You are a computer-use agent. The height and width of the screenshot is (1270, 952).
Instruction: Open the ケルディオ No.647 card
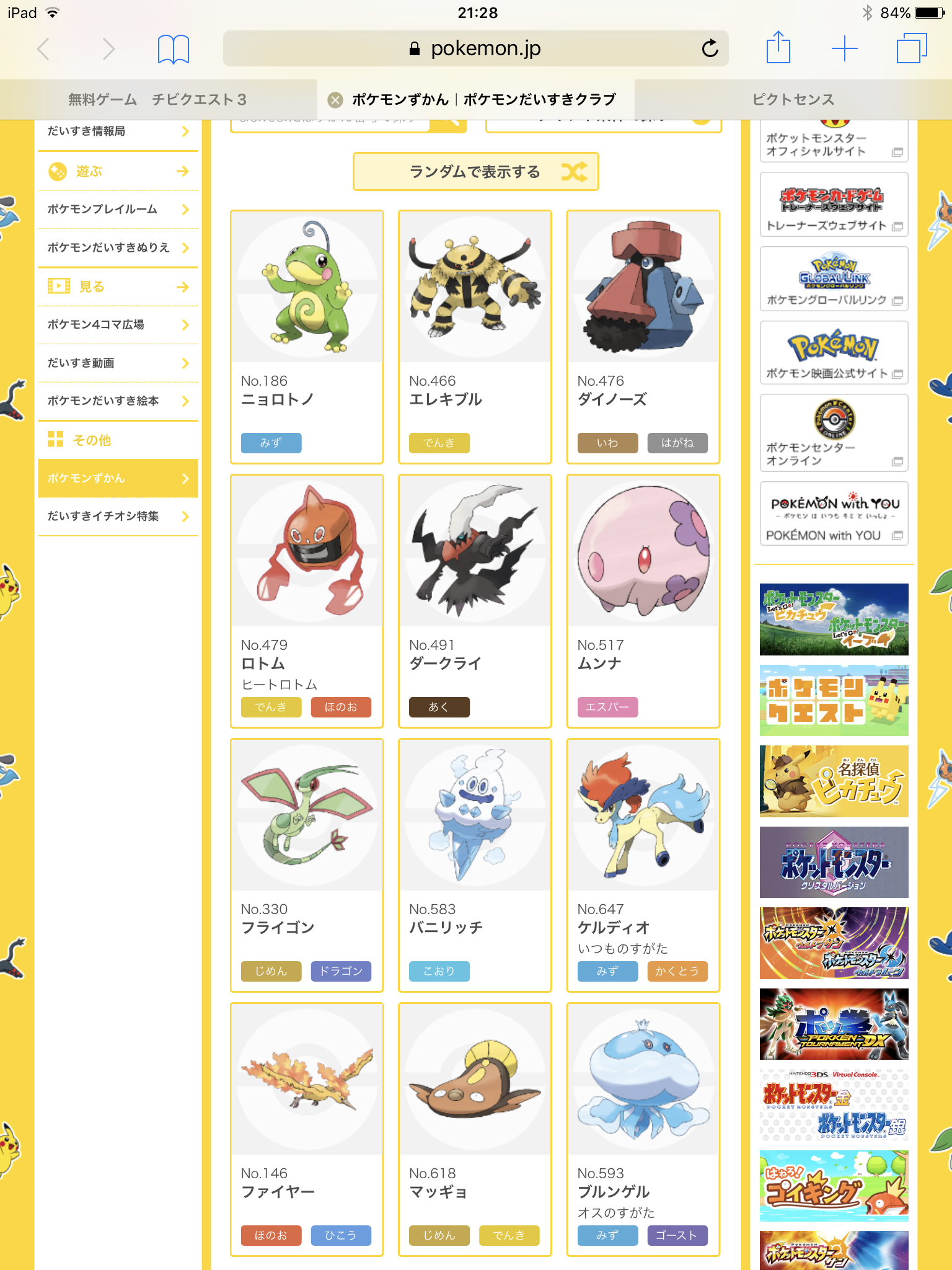click(643, 865)
